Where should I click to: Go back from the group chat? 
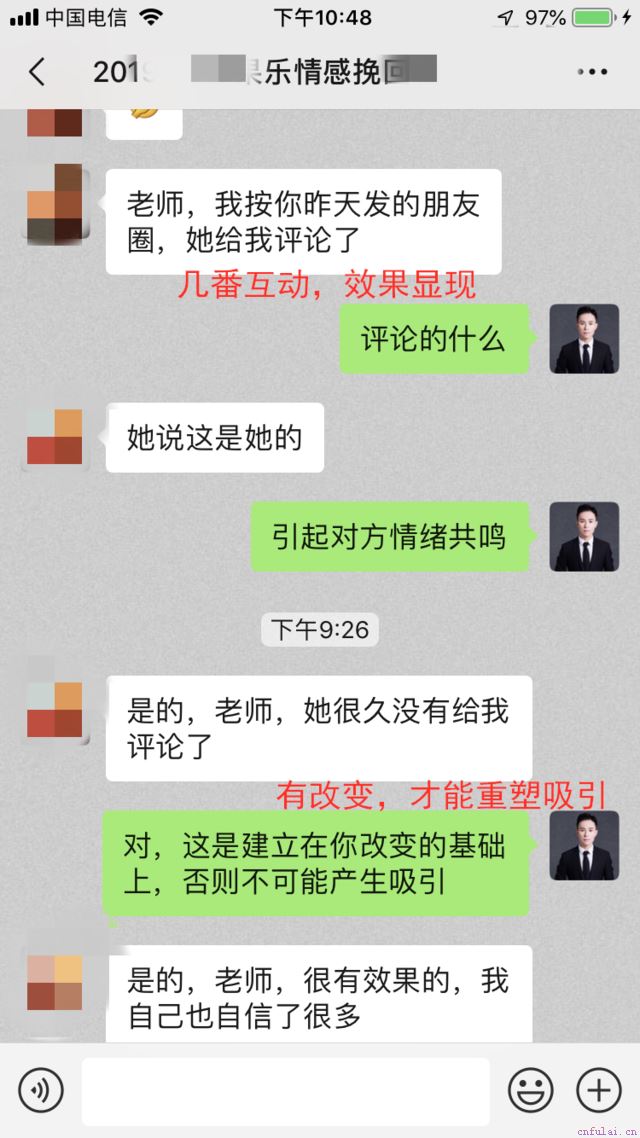tap(37, 72)
